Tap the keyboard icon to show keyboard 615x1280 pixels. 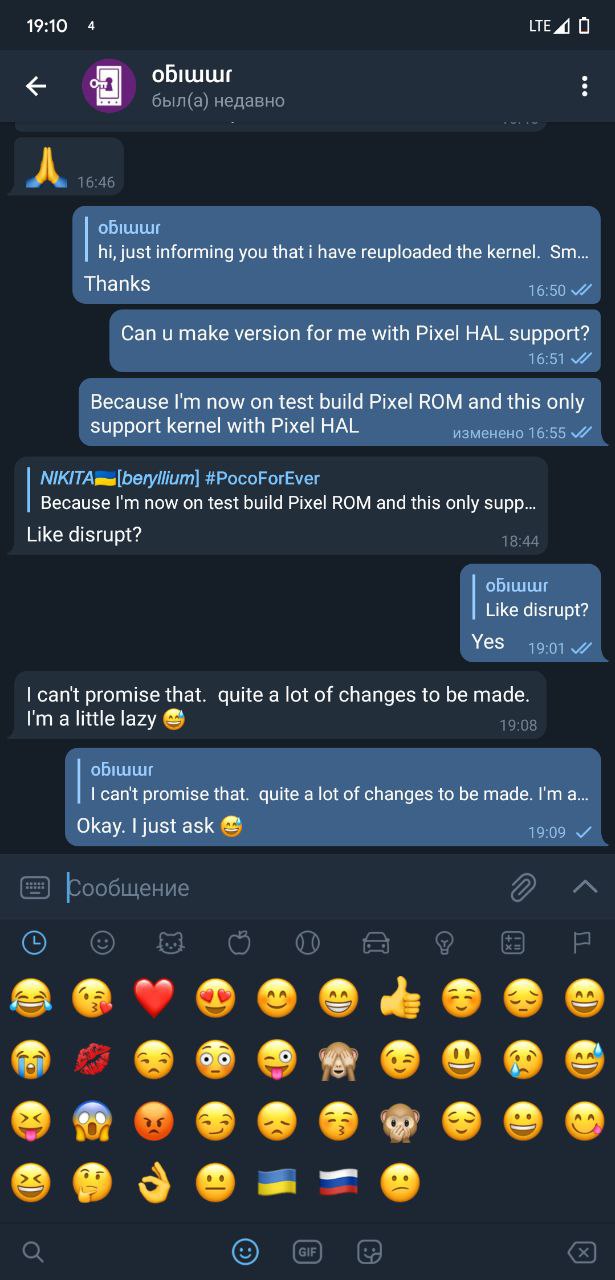35,887
